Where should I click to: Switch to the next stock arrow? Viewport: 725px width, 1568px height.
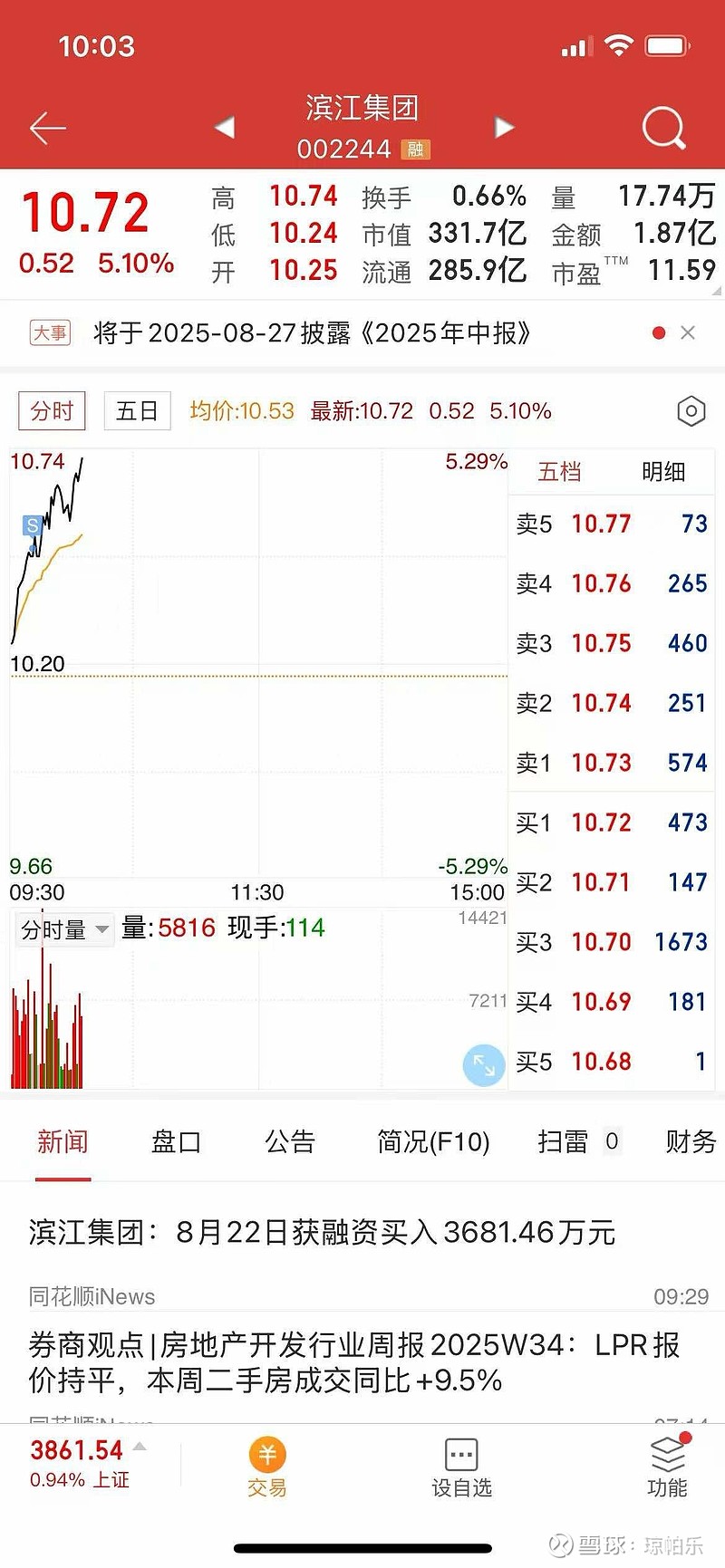[505, 128]
